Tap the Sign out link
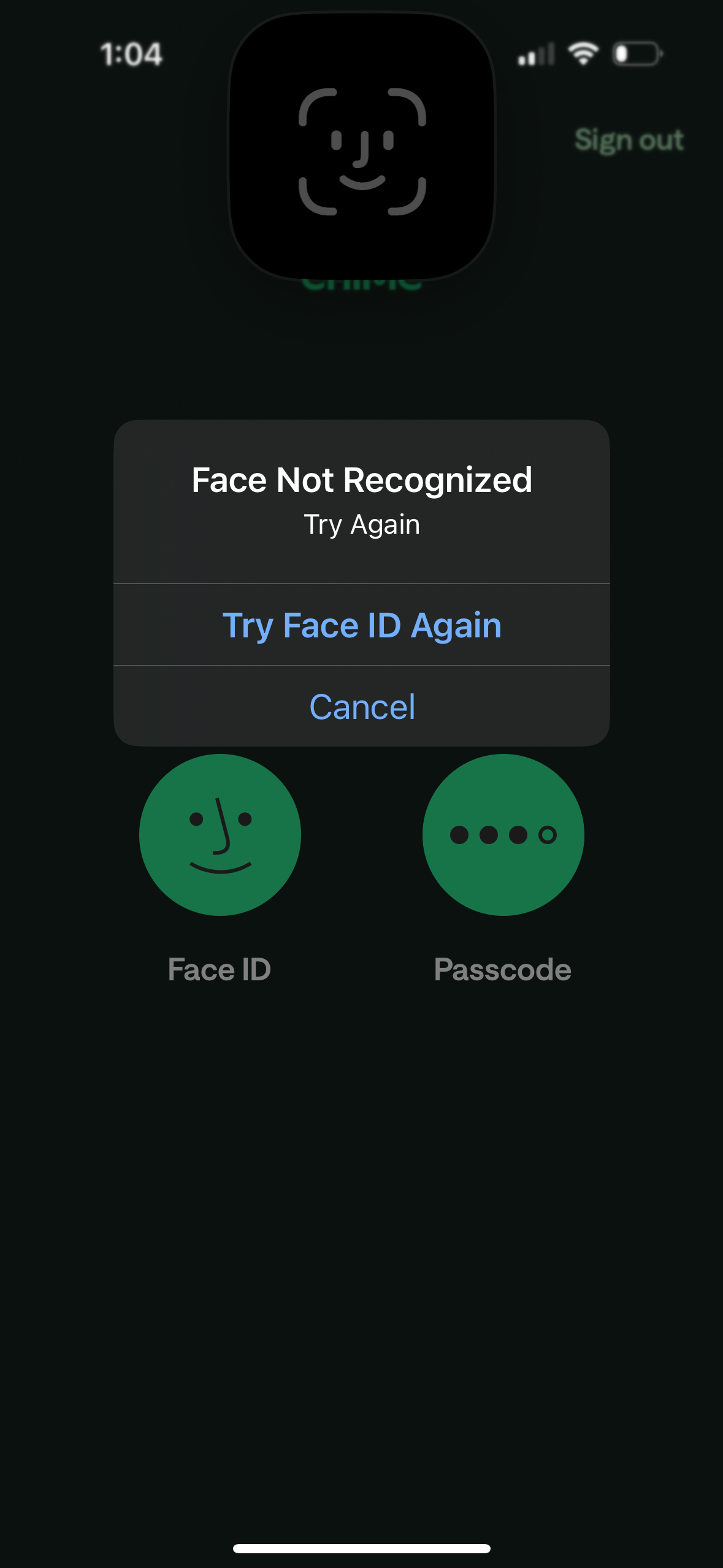The width and height of the screenshot is (723, 1568). [629, 140]
